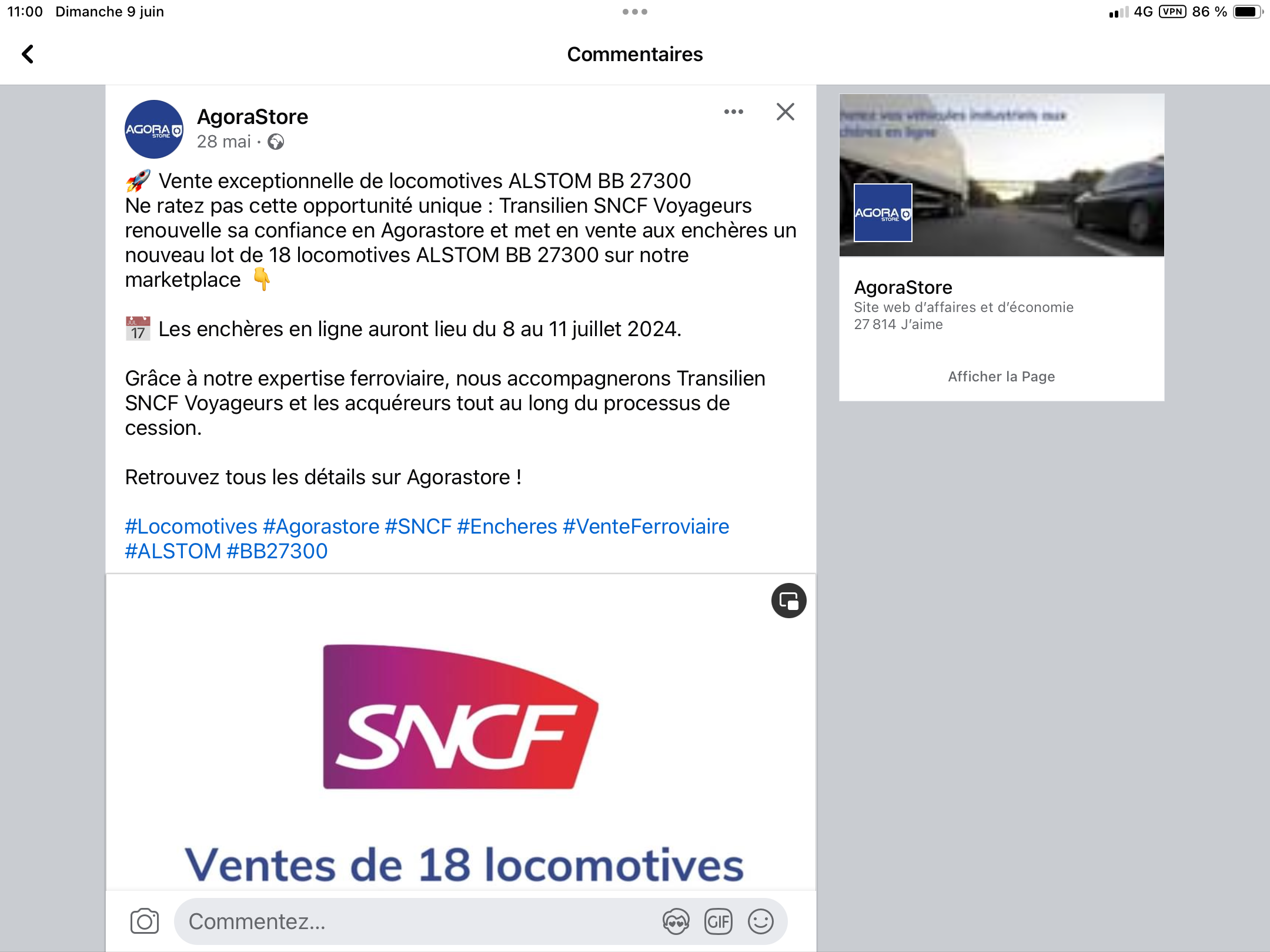
Task: Open the AgoraStore page card cover
Action: 1001,175
